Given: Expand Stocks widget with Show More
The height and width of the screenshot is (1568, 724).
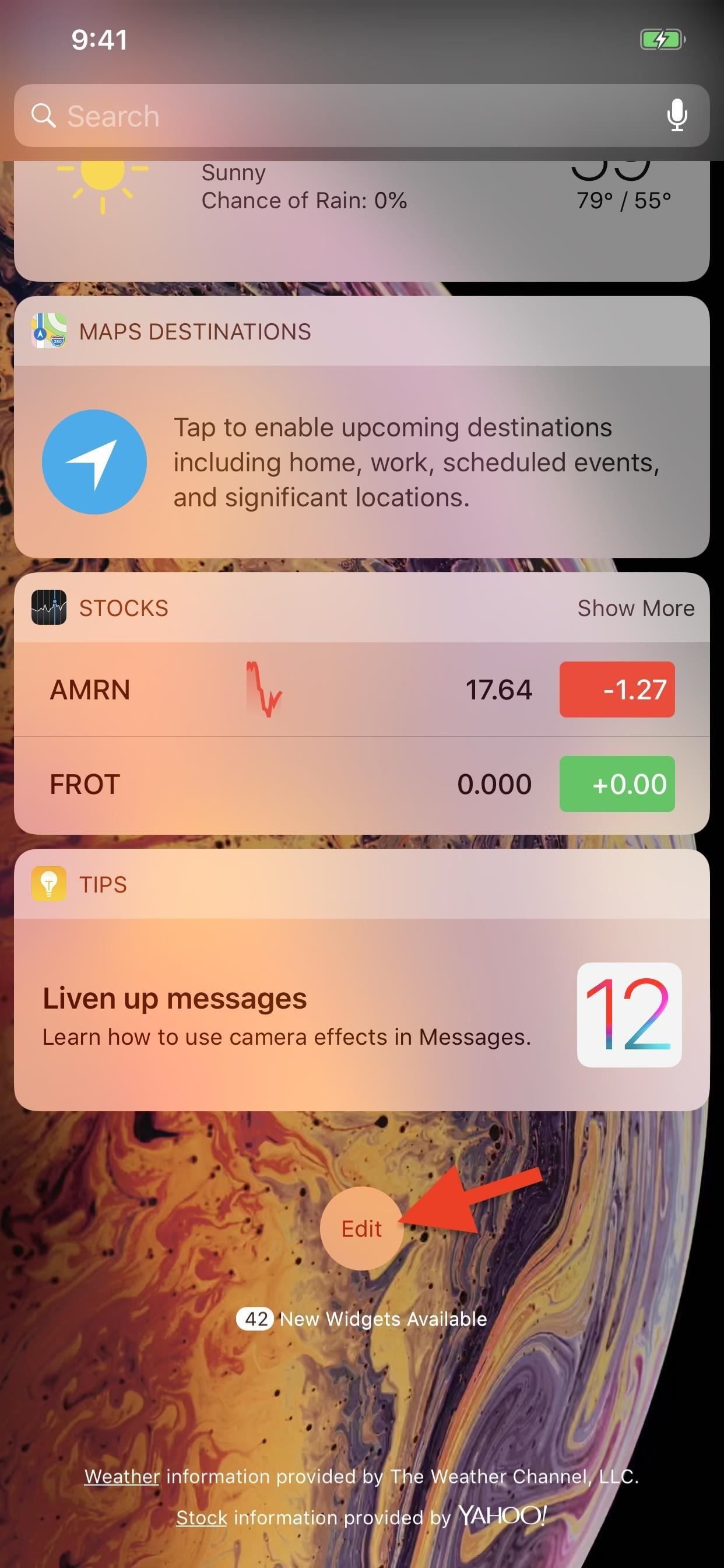Looking at the screenshot, I should tap(635, 608).
